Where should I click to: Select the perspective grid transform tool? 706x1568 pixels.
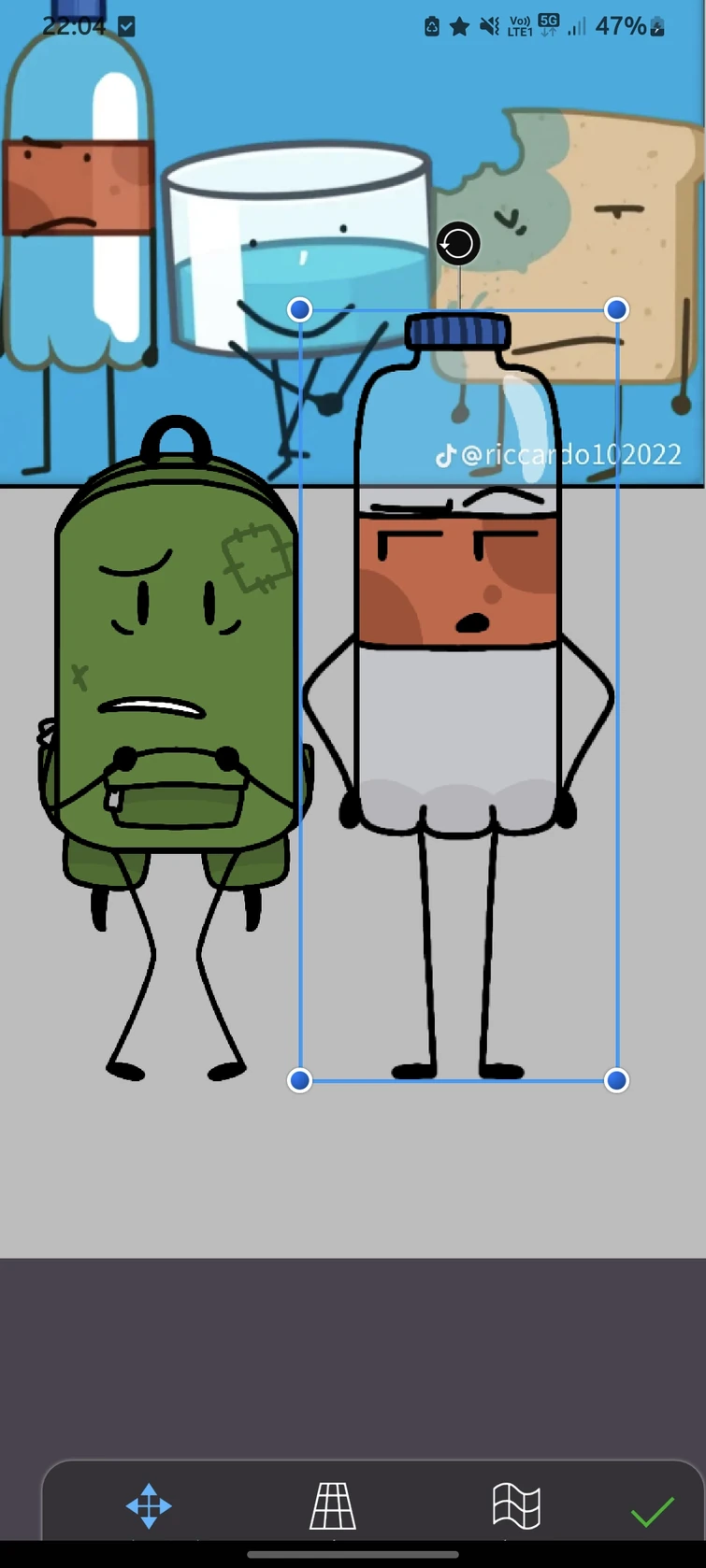point(333,1505)
